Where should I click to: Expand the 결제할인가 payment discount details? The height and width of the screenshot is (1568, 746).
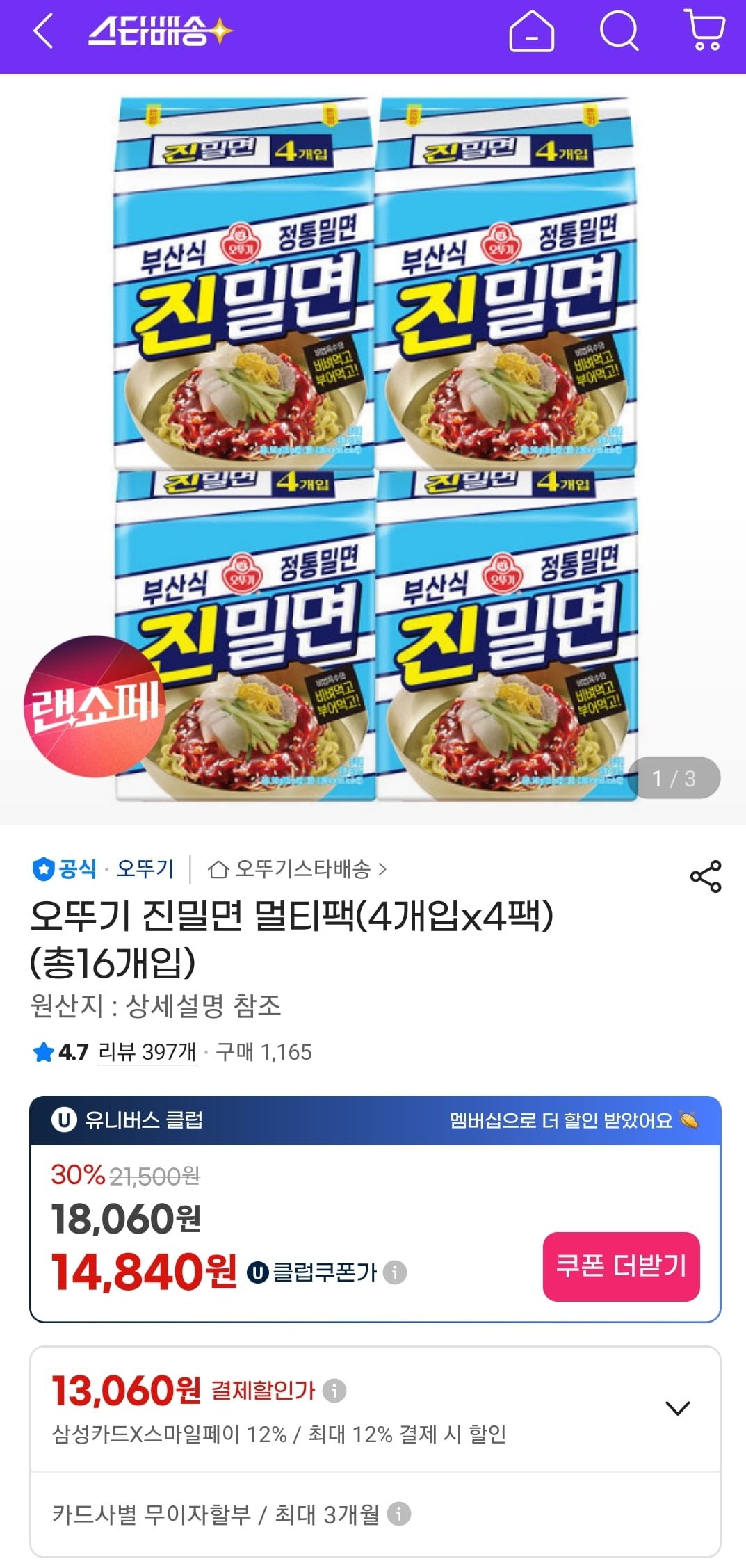677,1408
